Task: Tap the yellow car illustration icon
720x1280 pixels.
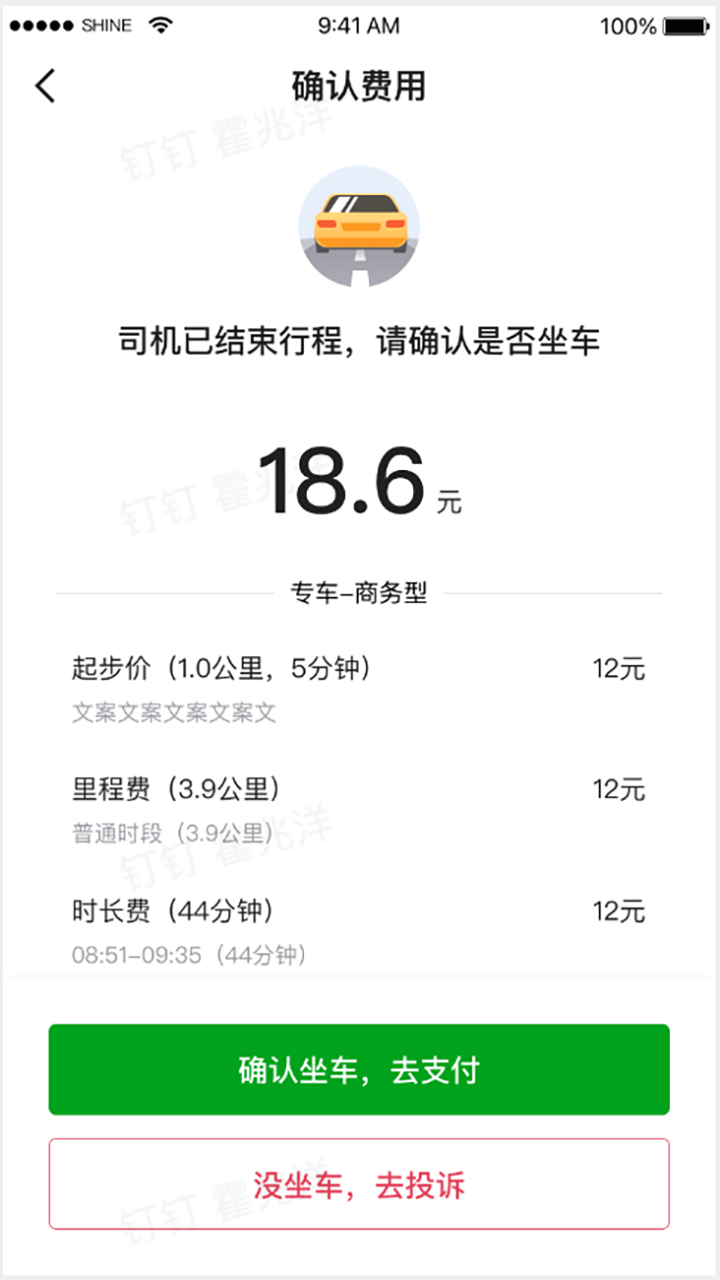Action: [360, 222]
